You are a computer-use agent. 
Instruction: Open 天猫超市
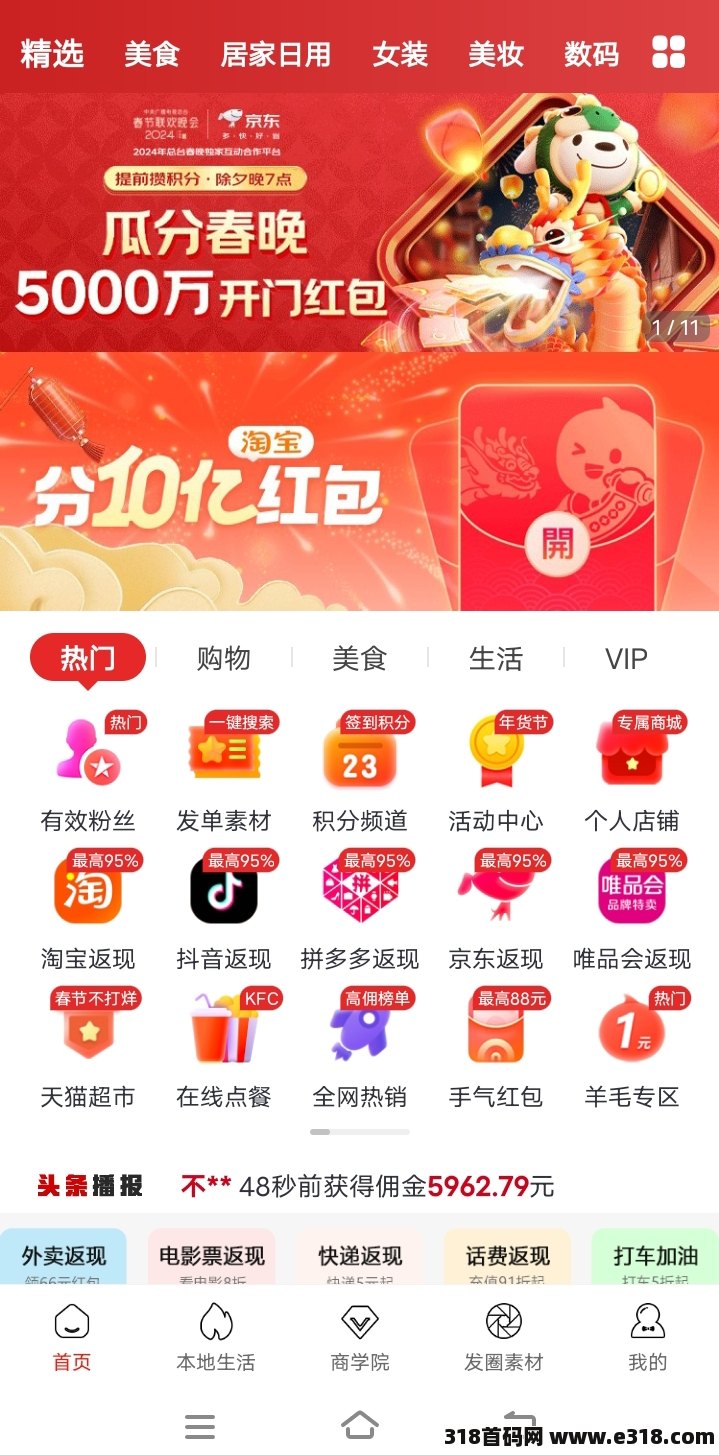(88, 1048)
